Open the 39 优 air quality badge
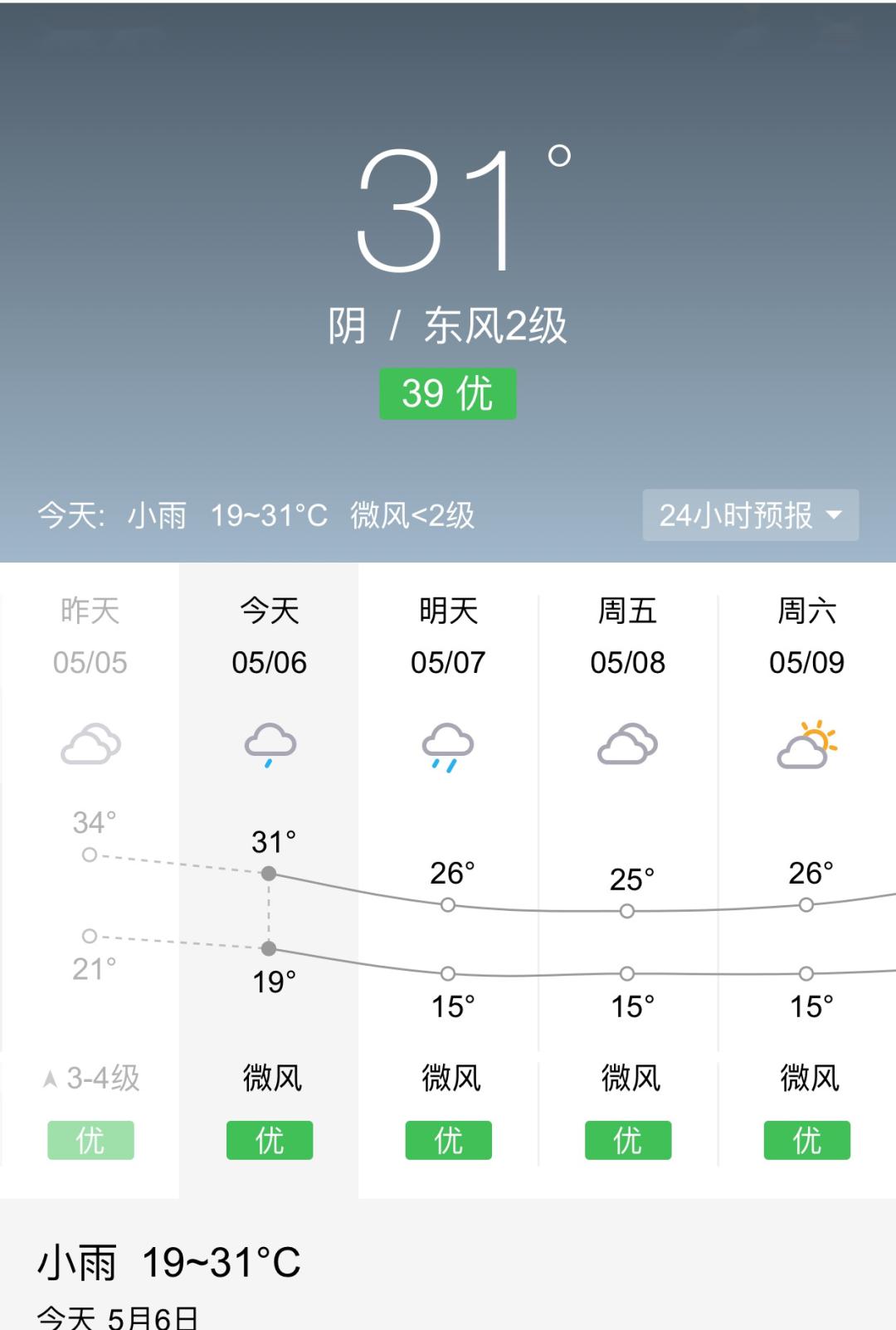This screenshot has height=1330, width=896. click(x=447, y=394)
